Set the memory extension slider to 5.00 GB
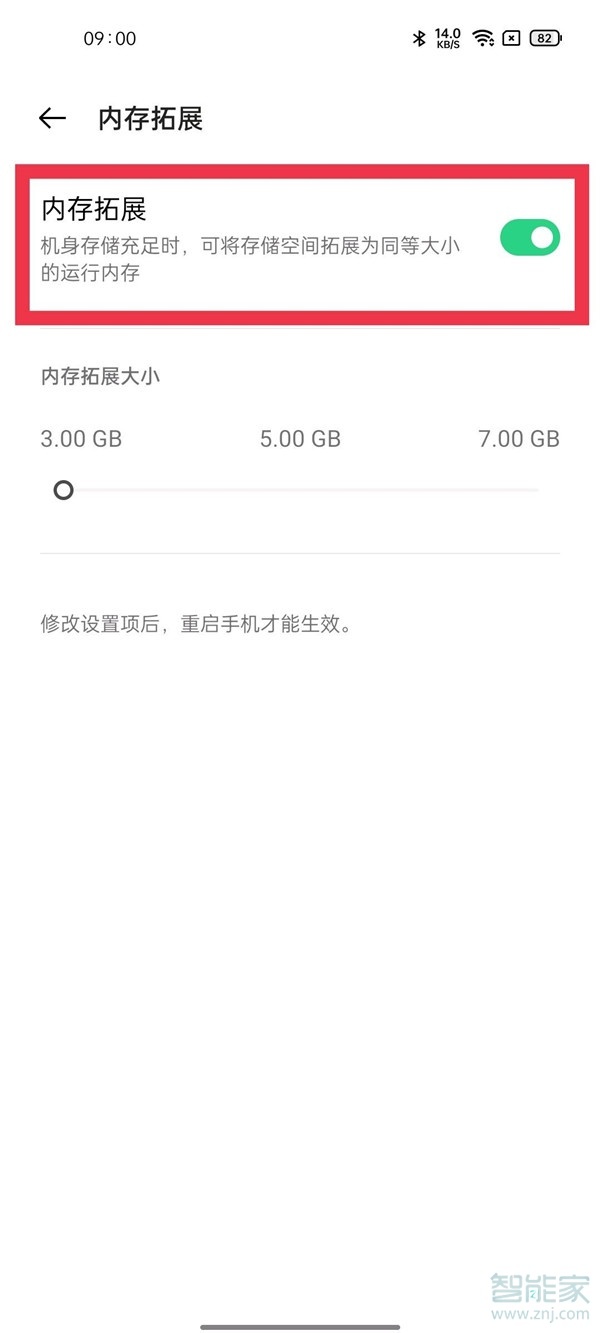600x1333 pixels. (x=301, y=490)
